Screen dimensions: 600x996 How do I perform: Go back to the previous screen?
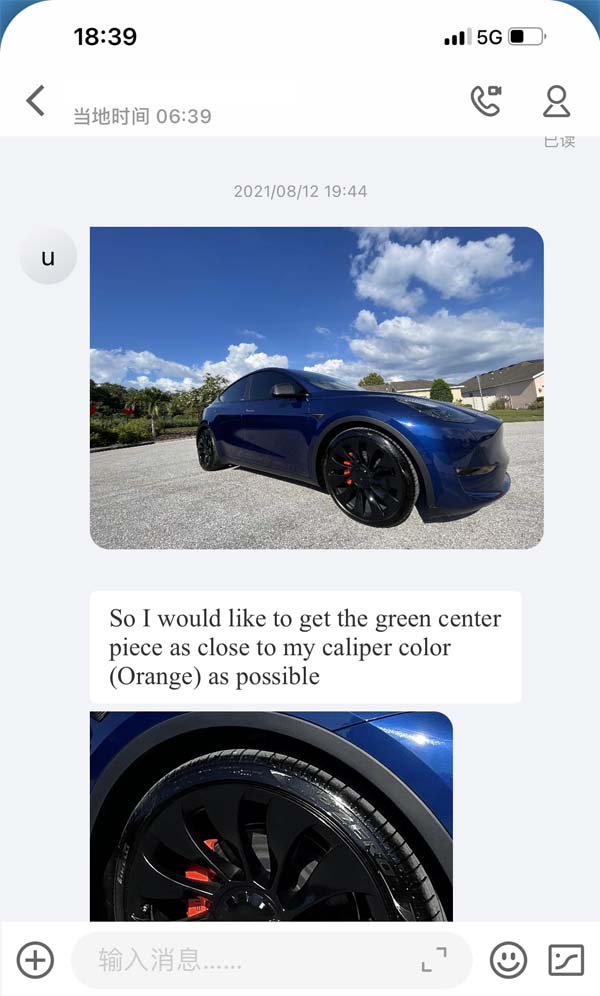36,100
